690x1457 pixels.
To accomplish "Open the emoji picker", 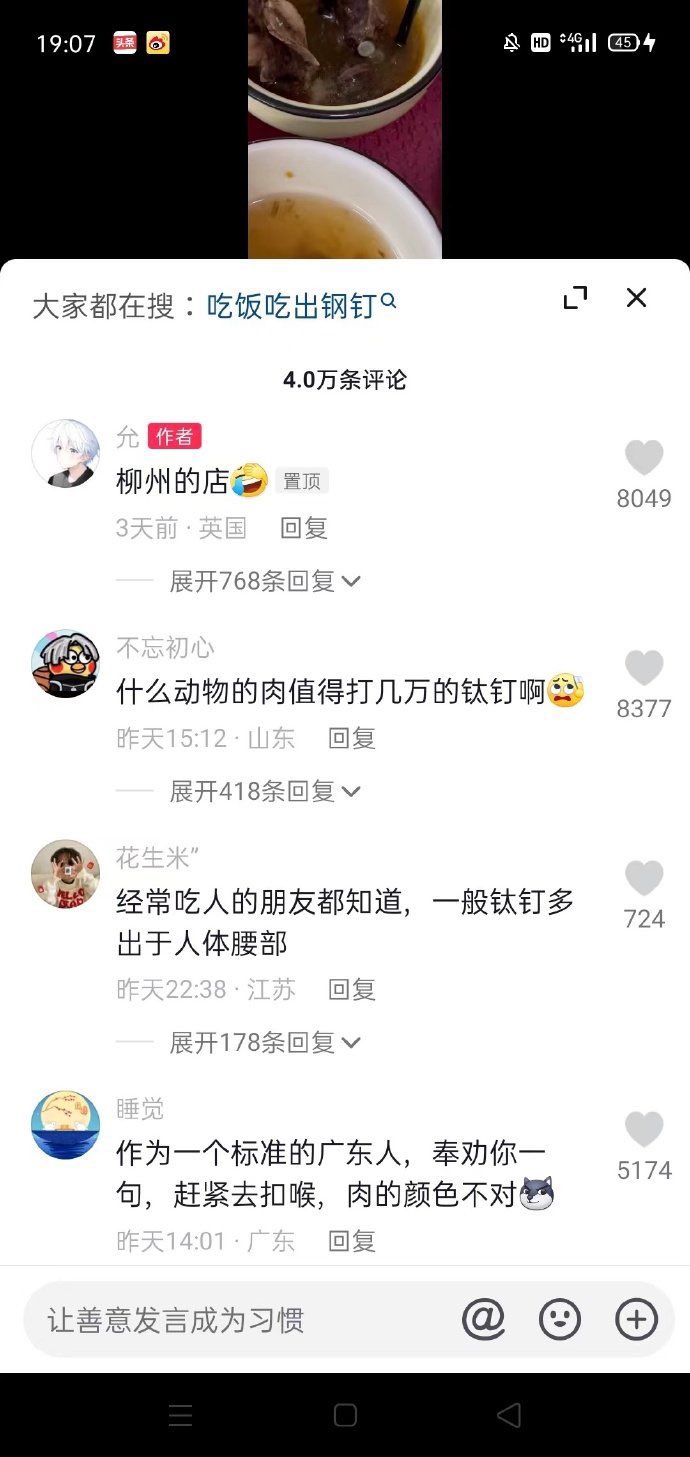I will coord(560,1320).
